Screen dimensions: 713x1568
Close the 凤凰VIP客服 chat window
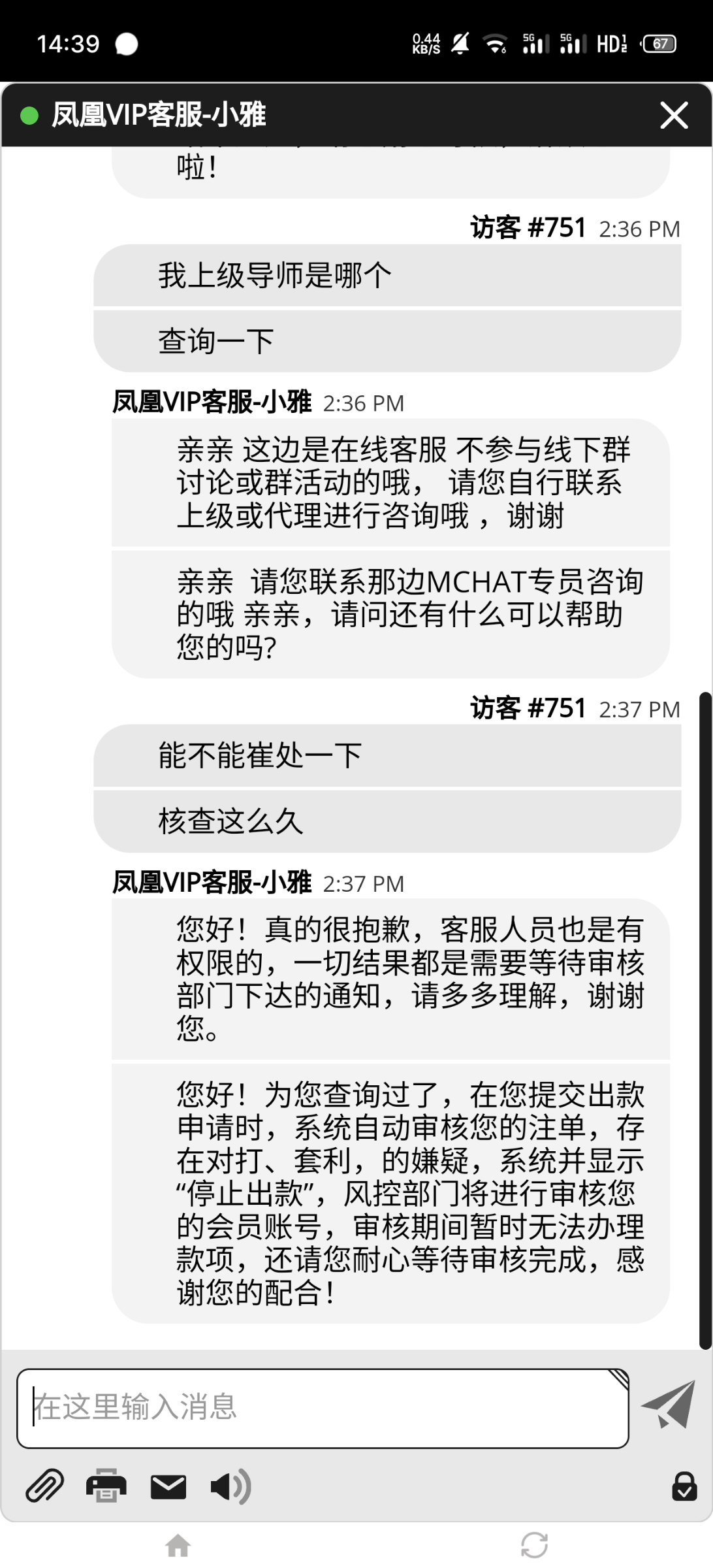point(674,116)
